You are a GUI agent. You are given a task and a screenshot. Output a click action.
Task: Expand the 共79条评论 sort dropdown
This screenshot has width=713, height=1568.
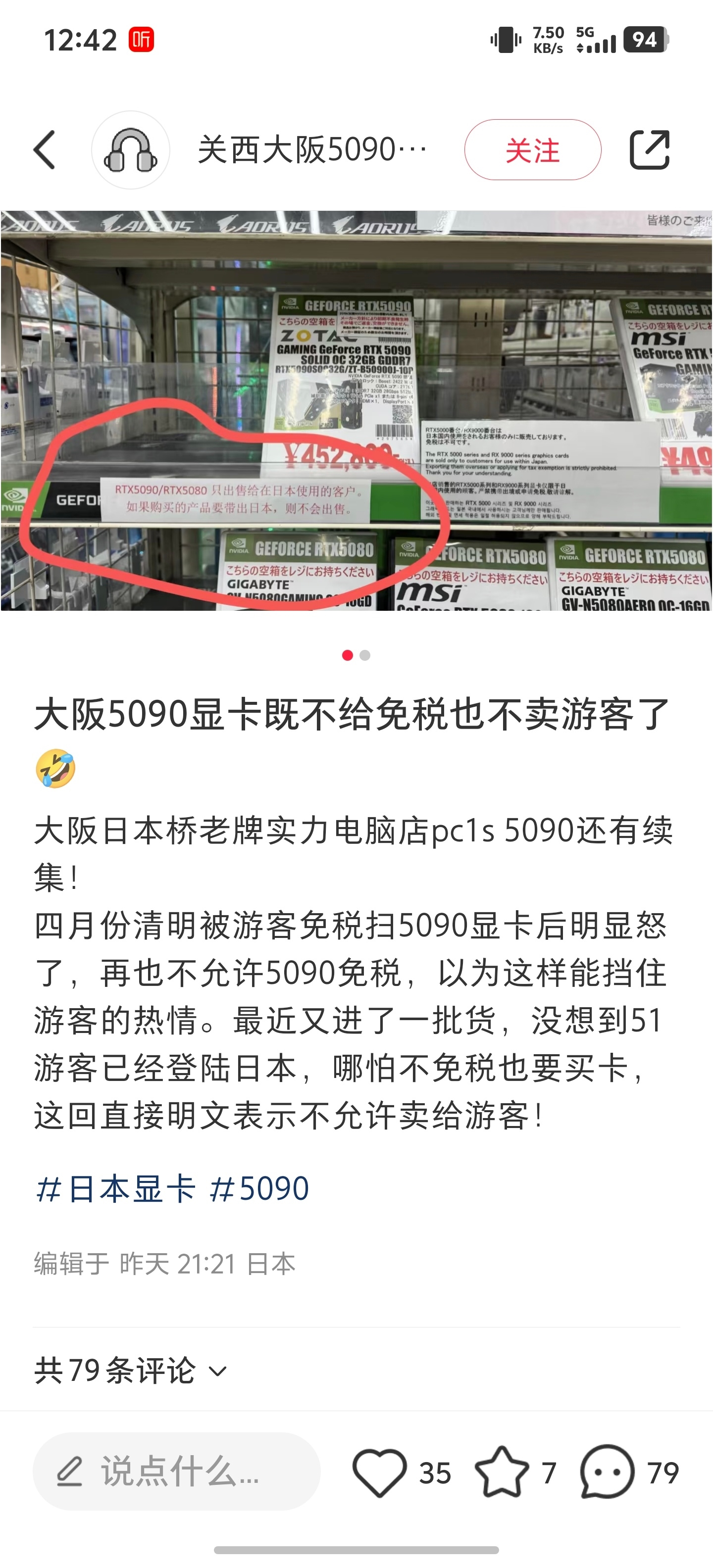point(217,1372)
